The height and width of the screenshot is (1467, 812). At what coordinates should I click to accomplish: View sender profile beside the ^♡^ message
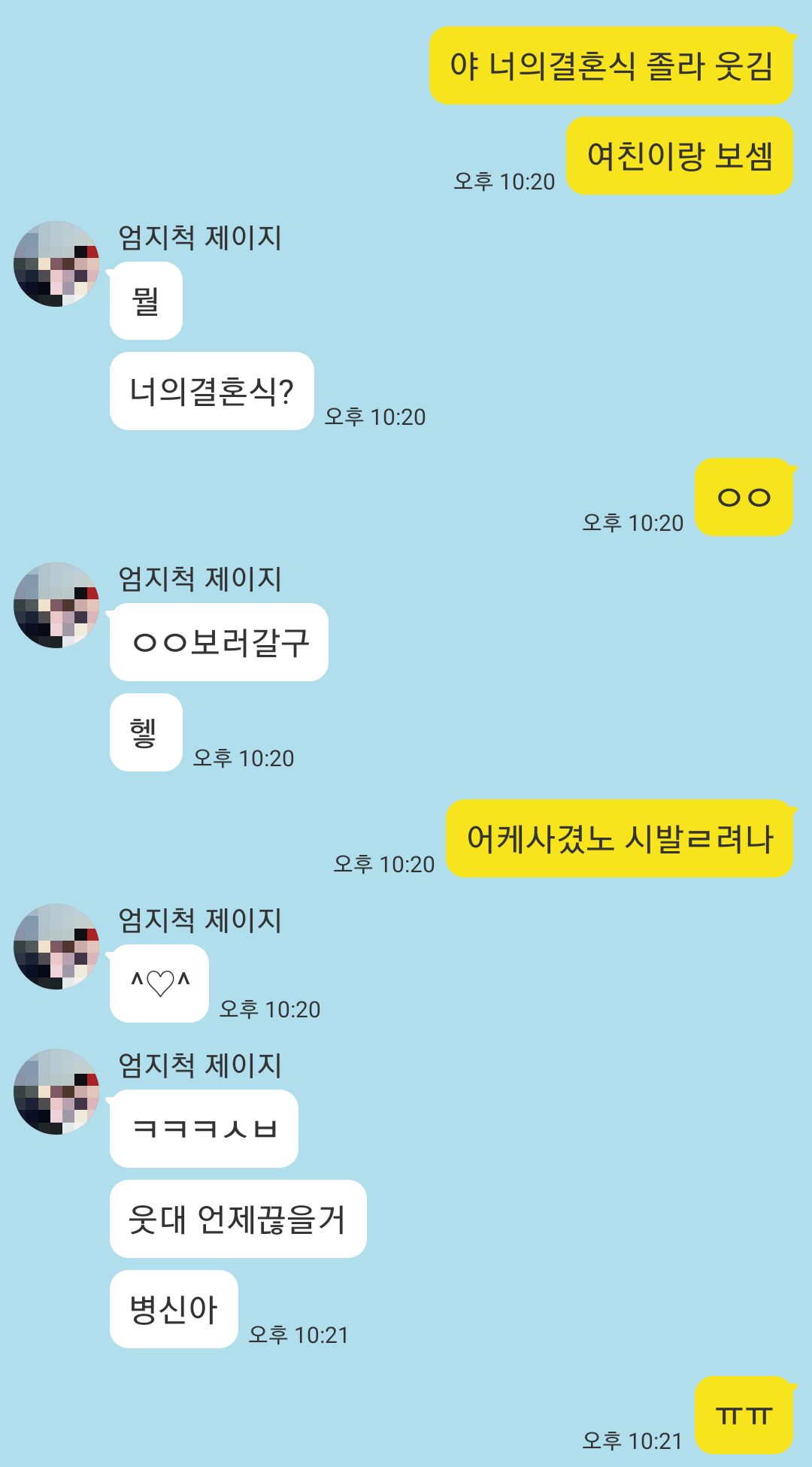[56, 947]
